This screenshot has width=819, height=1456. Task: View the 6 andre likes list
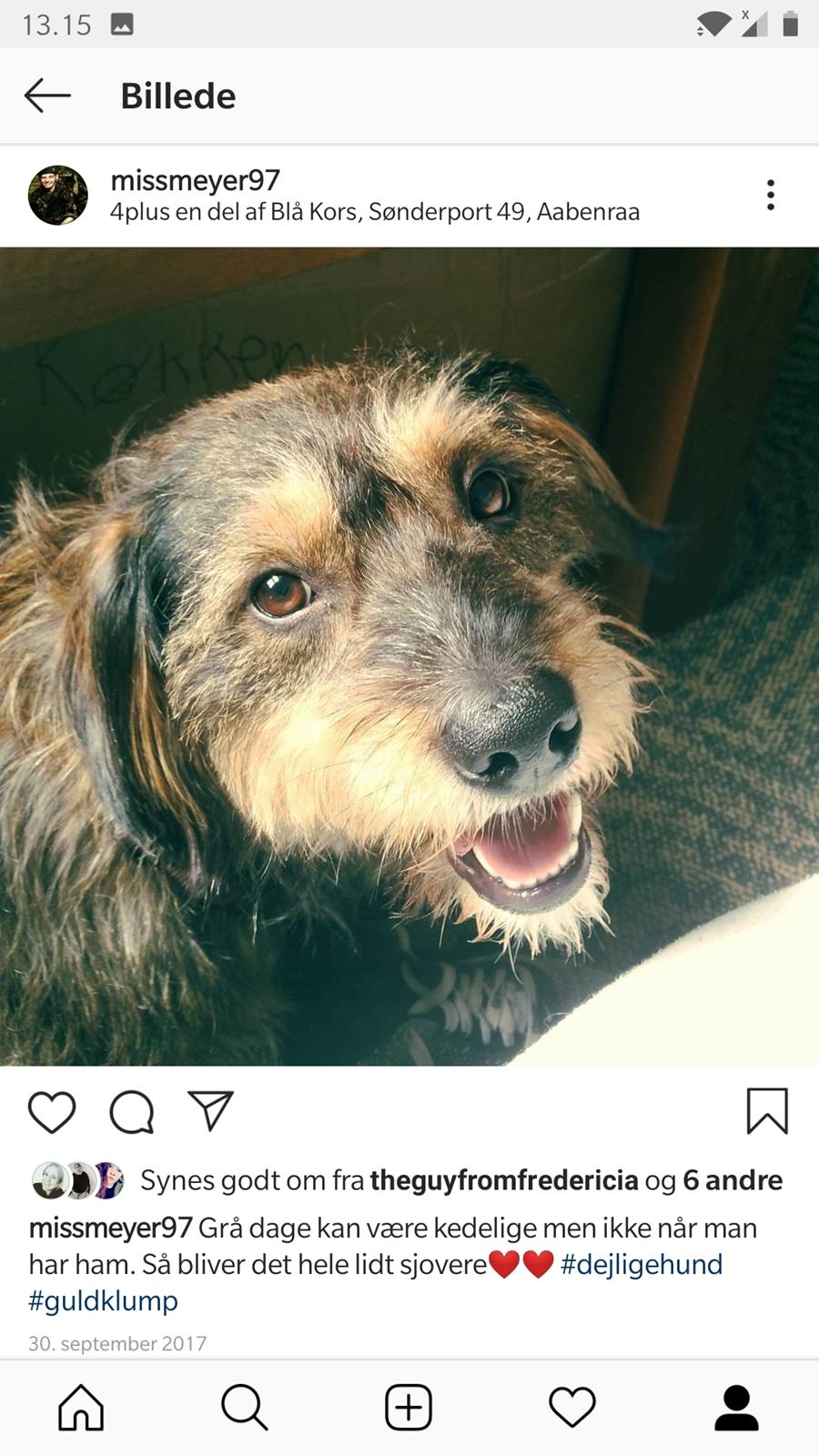tap(733, 1180)
